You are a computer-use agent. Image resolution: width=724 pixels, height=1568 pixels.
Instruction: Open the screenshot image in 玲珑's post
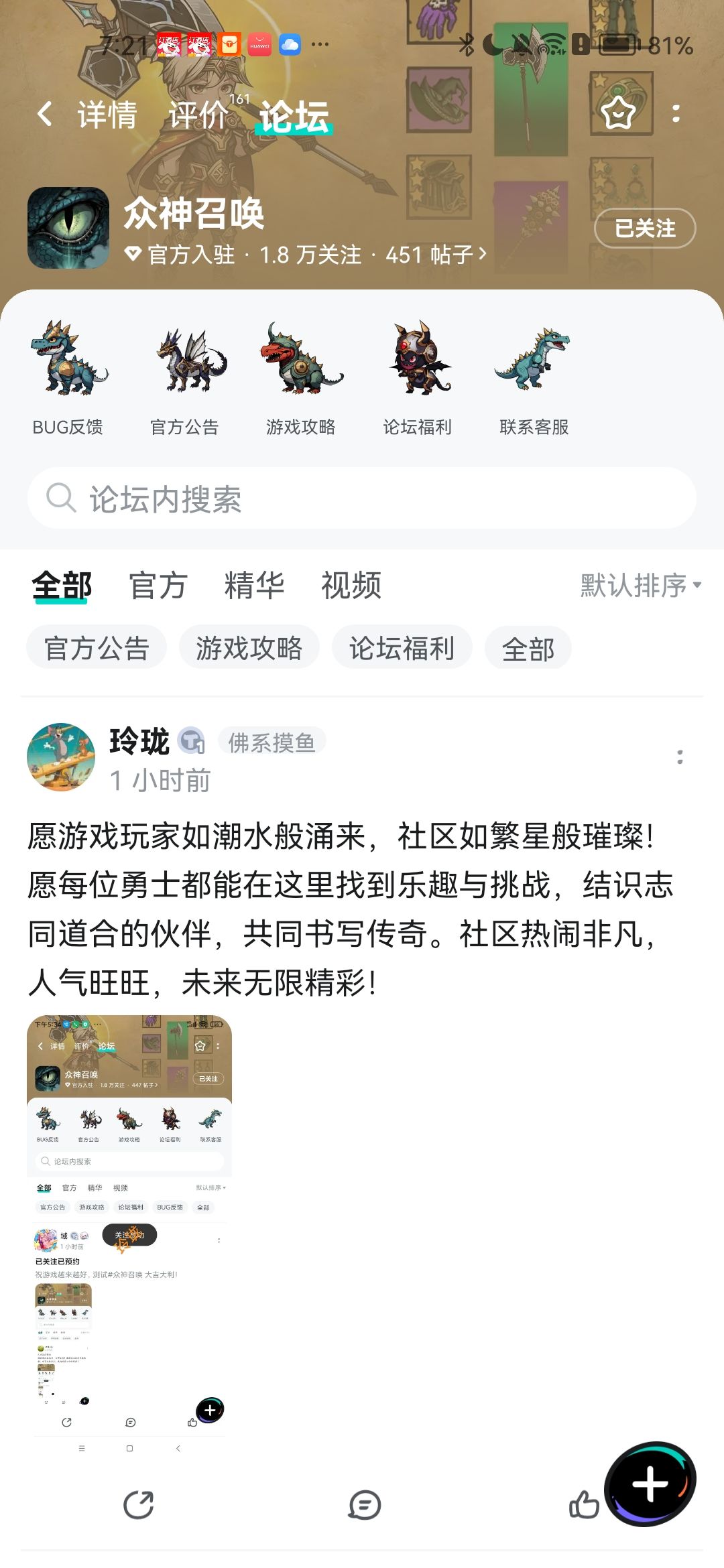[x=129, y=1236]
